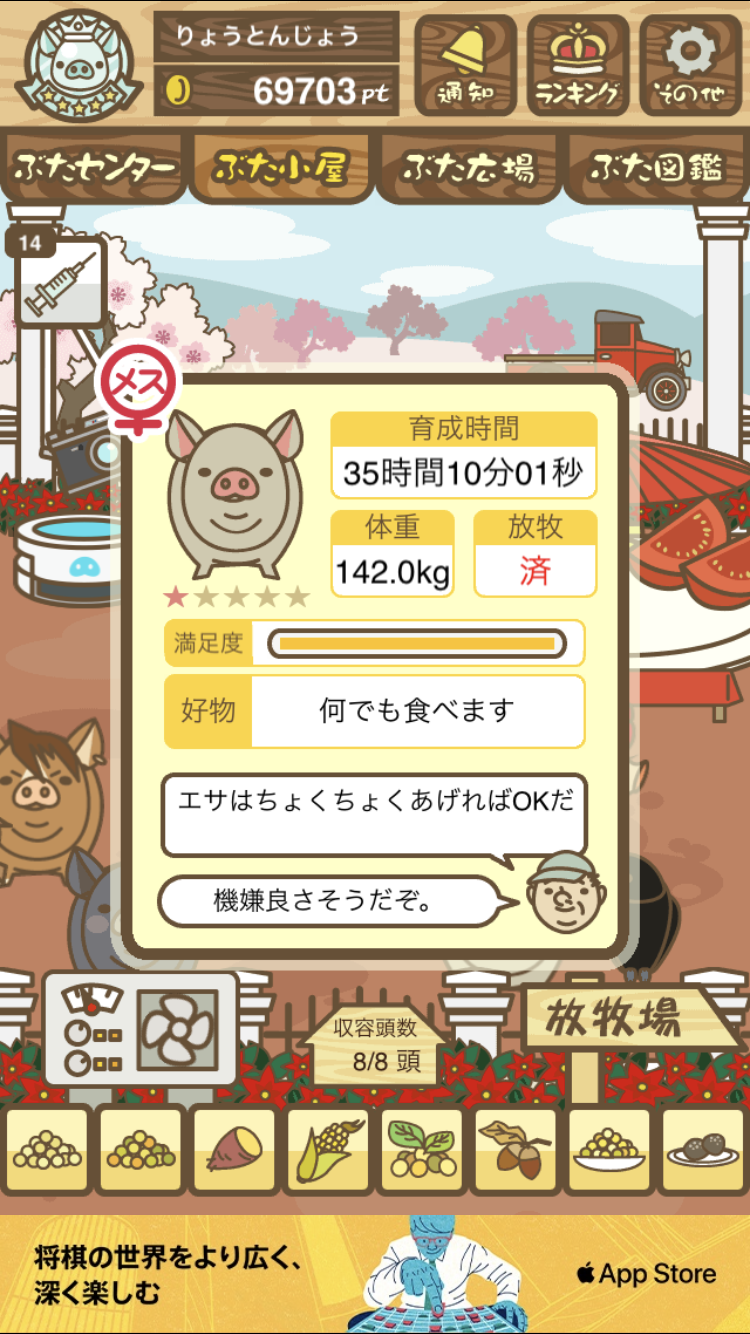Select the ぶた小屋 tab
This screenshot has width=750, height=1334.
click(x=281, y=168)
